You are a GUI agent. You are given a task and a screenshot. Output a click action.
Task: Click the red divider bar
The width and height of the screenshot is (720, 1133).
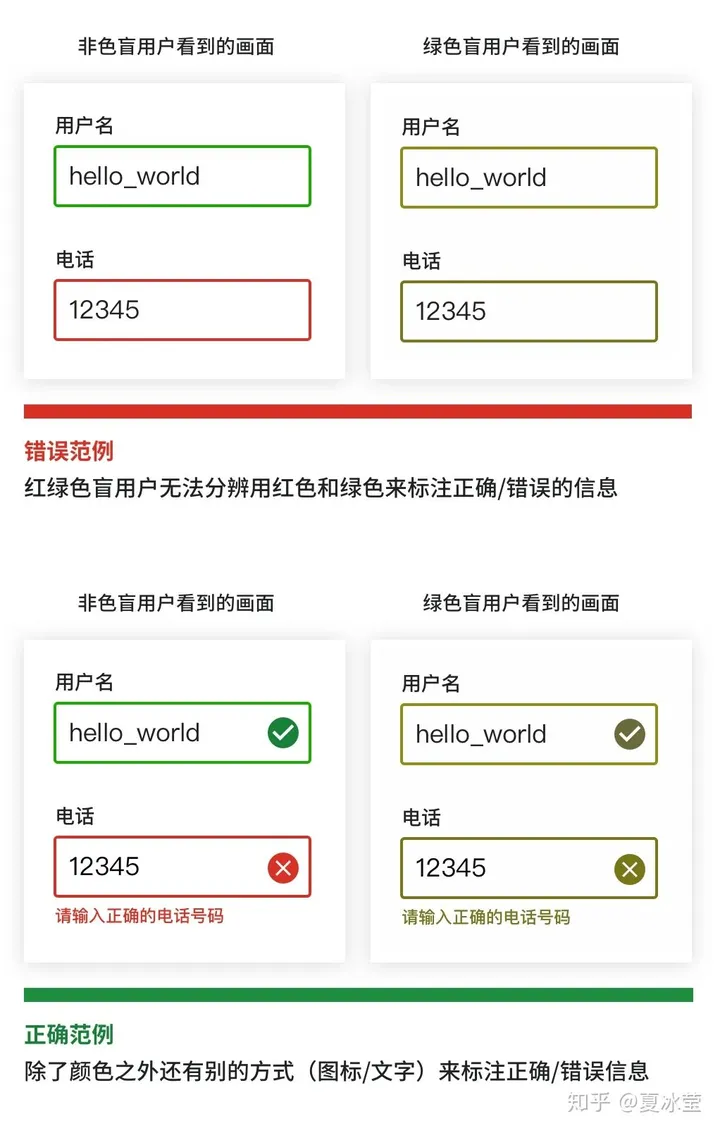(360, 410)
